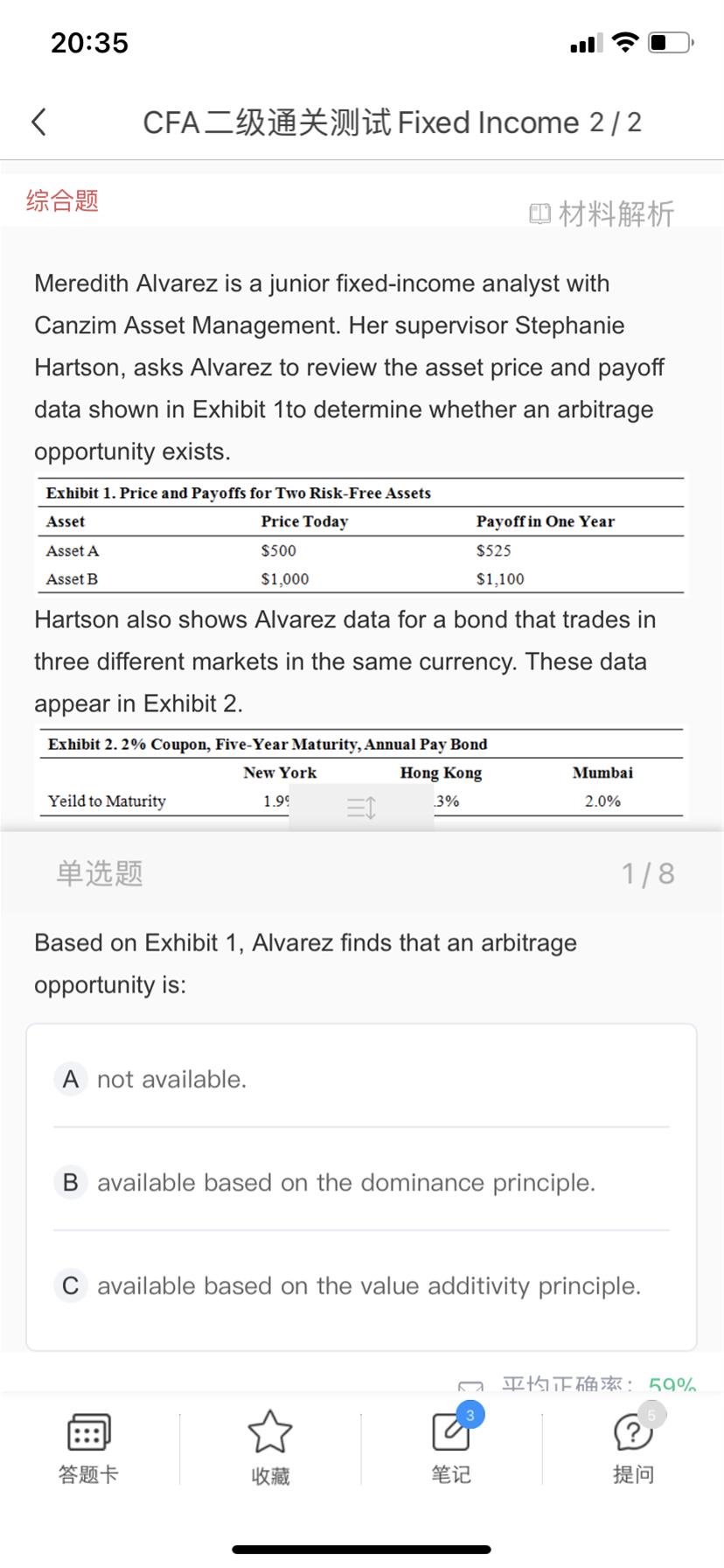Viewport: 724px width, 1568px height.
Task: Go back using the top-left arrow
Action: 38,122
